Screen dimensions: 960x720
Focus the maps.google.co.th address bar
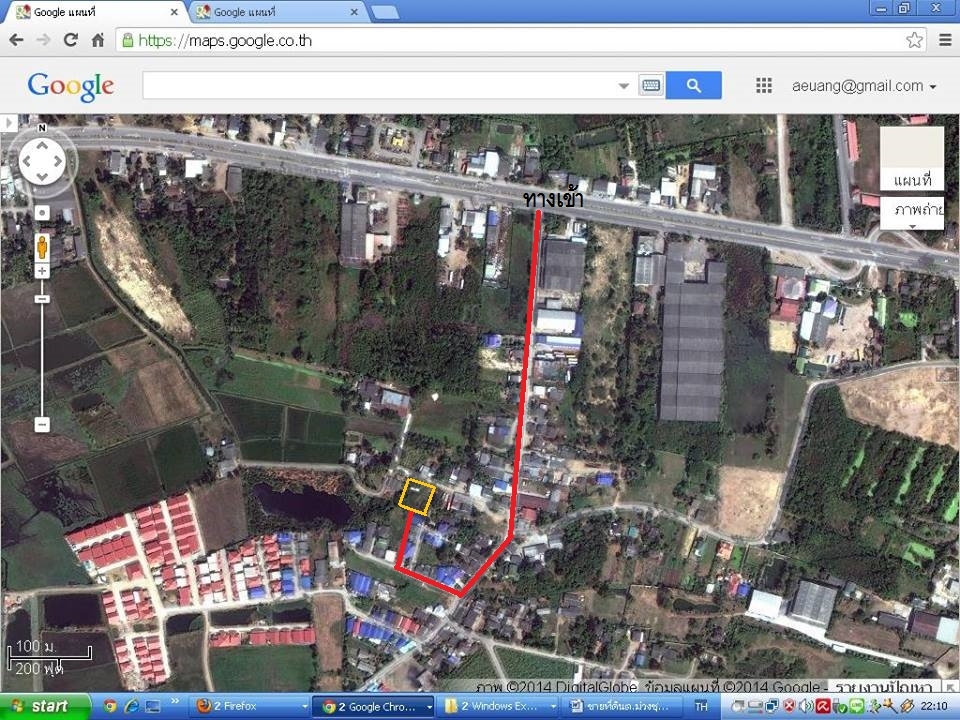(x=500, y=40)
